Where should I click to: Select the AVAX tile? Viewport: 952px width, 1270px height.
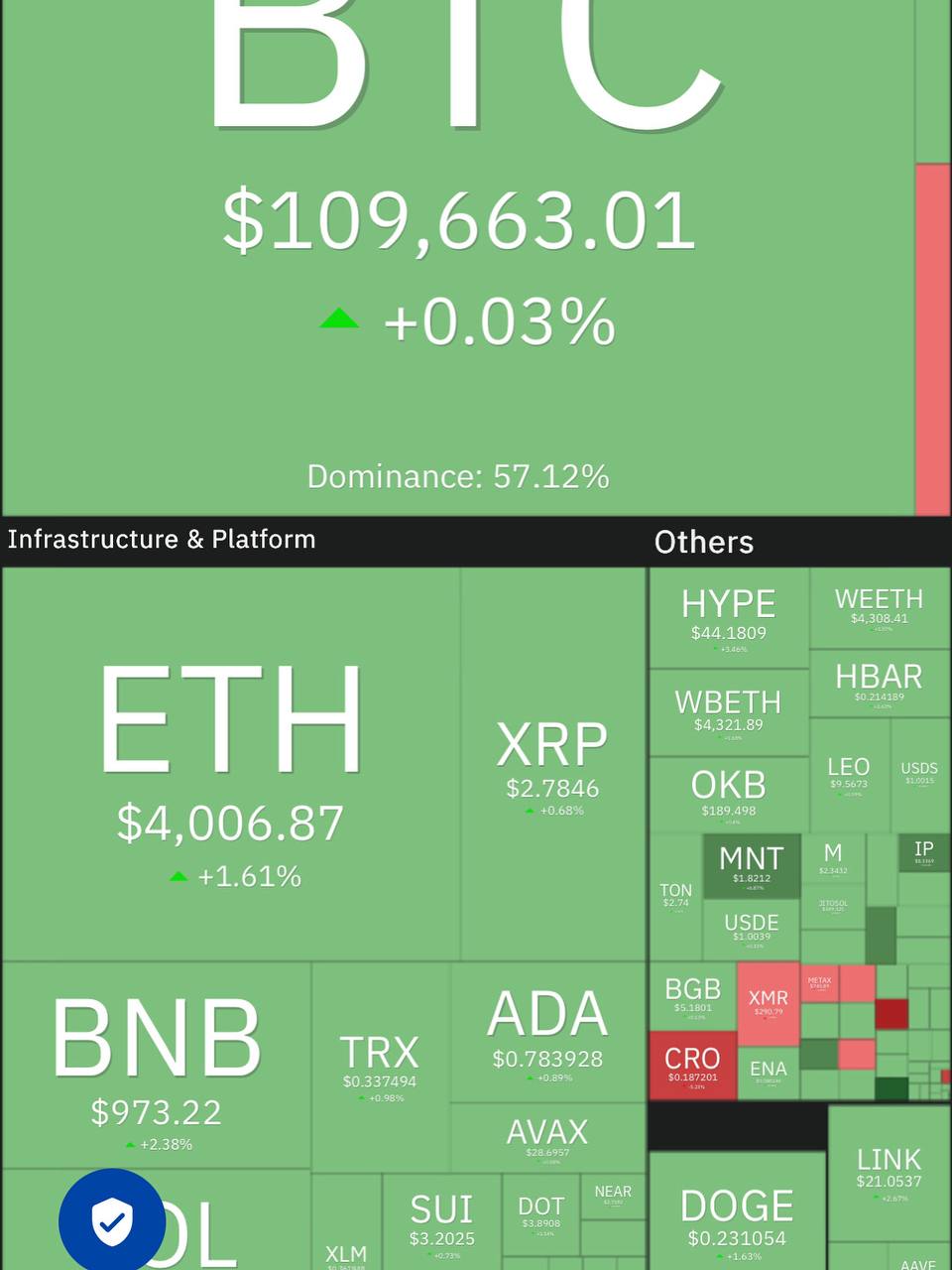(x=547, y=1137)
